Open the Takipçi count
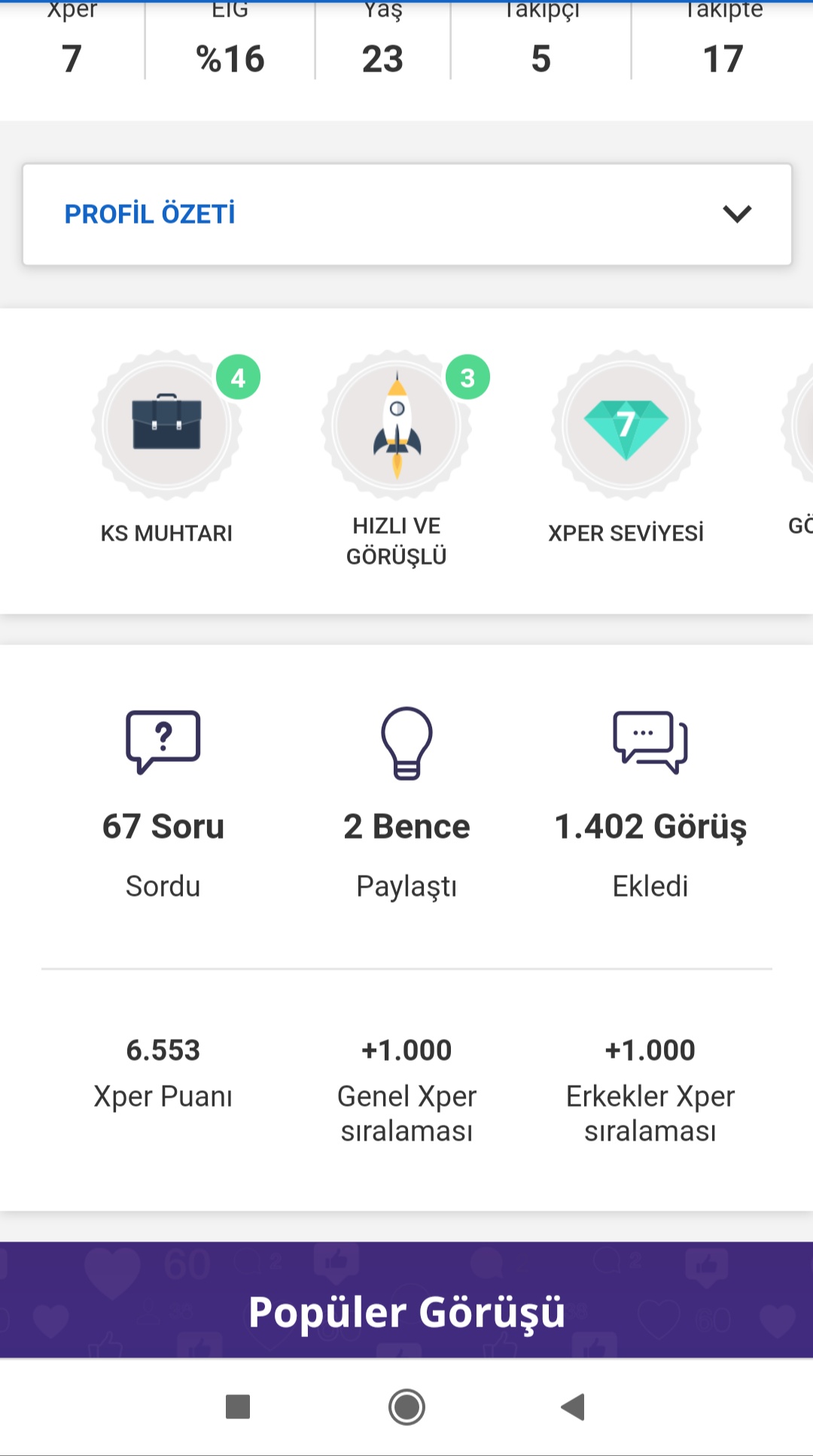The image size is (813, 1456). 541,41
